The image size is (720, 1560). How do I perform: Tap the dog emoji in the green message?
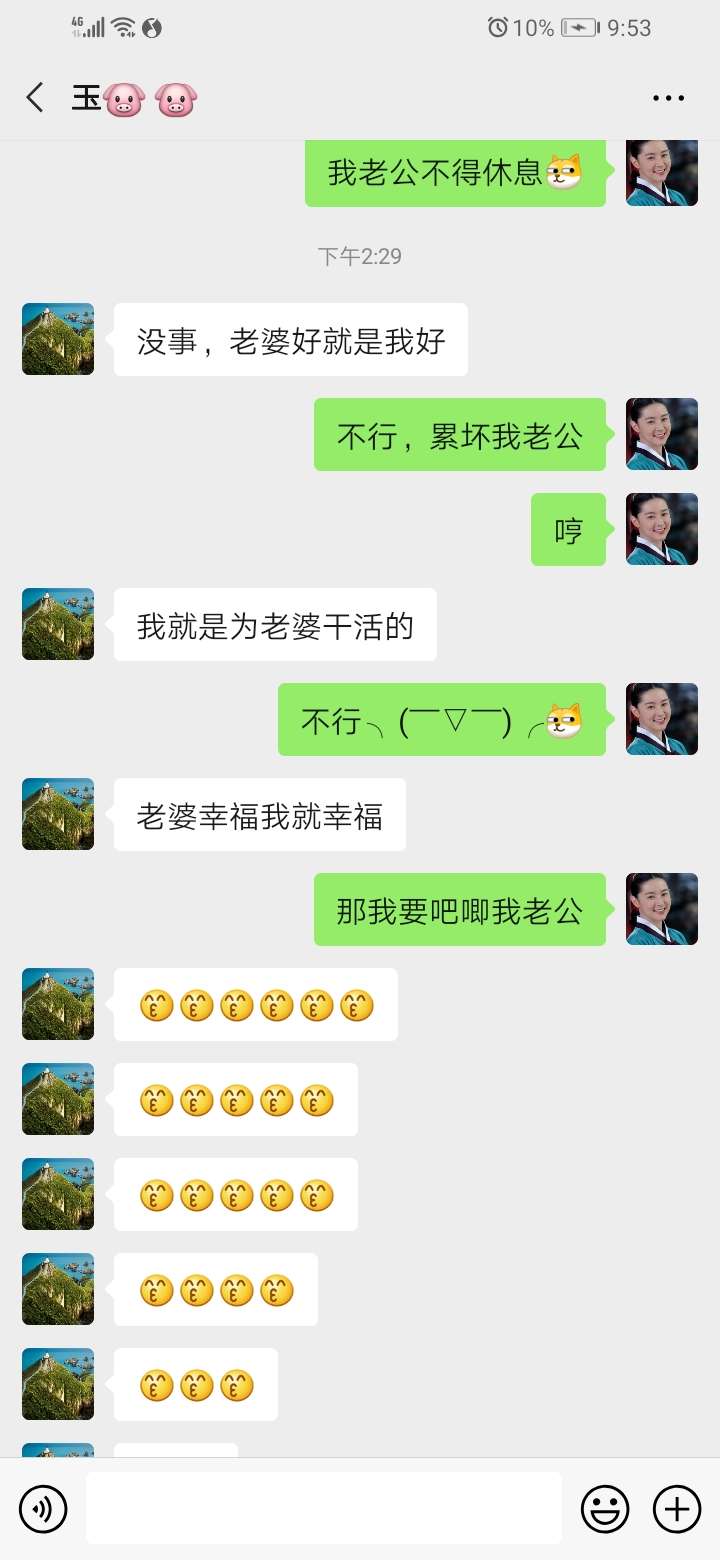tap(569, 172)
